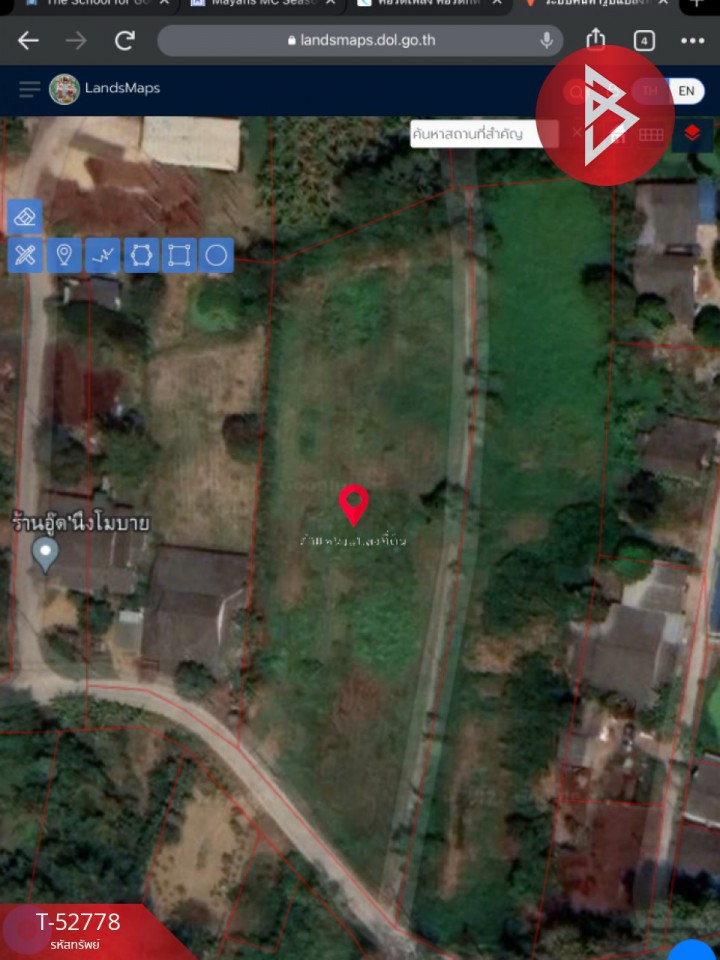720x960 pixels.
Task: Select the location pin tool
Action: (64, 255)
